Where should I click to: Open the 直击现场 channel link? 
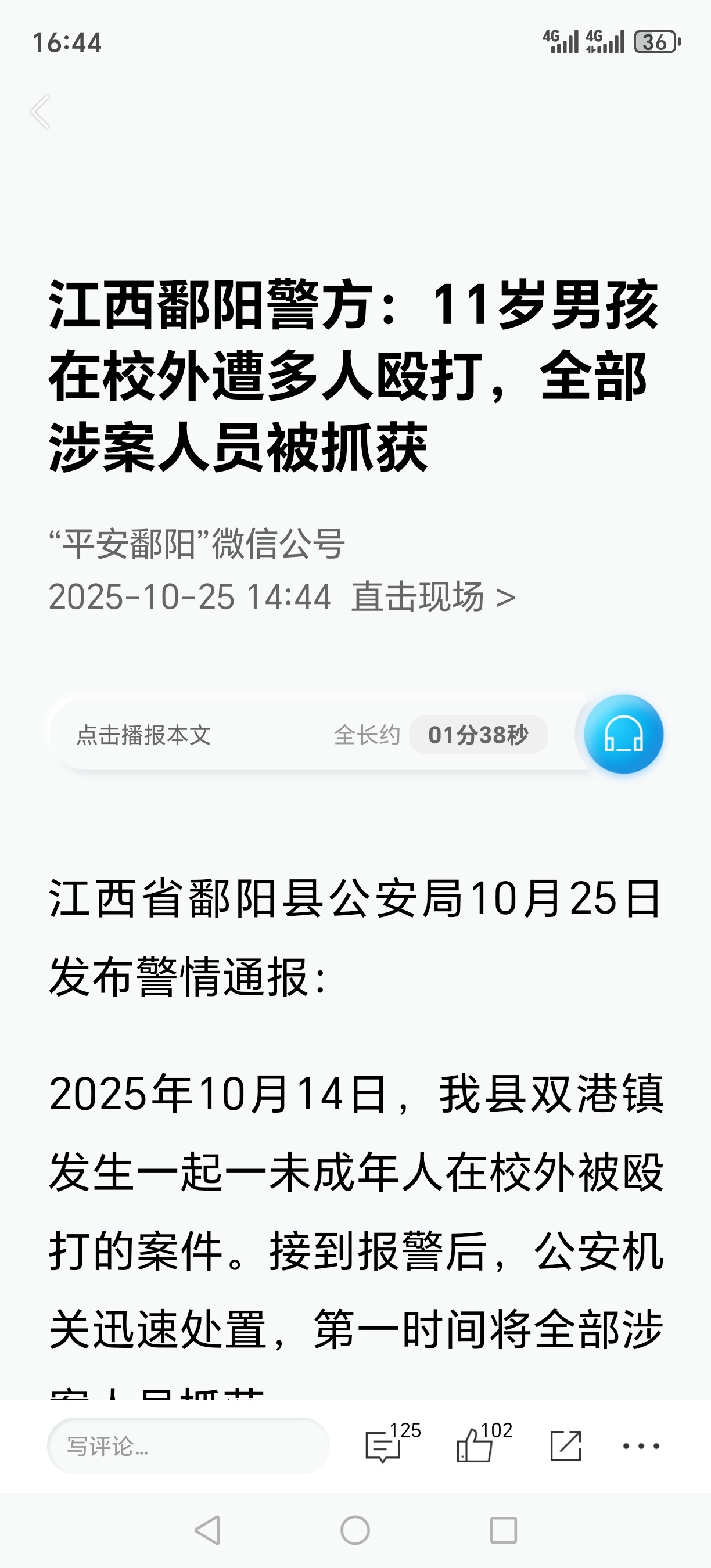[x=433, y=596]
